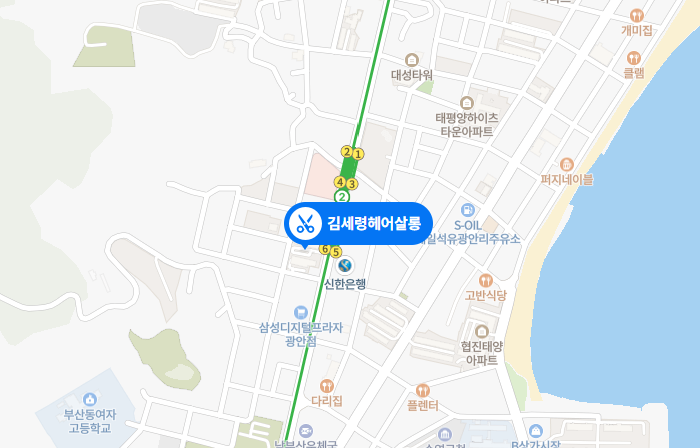Select the 신한은행 bank map pin
Viewport: 700px width, 448px height.
[x=345, y=265]
